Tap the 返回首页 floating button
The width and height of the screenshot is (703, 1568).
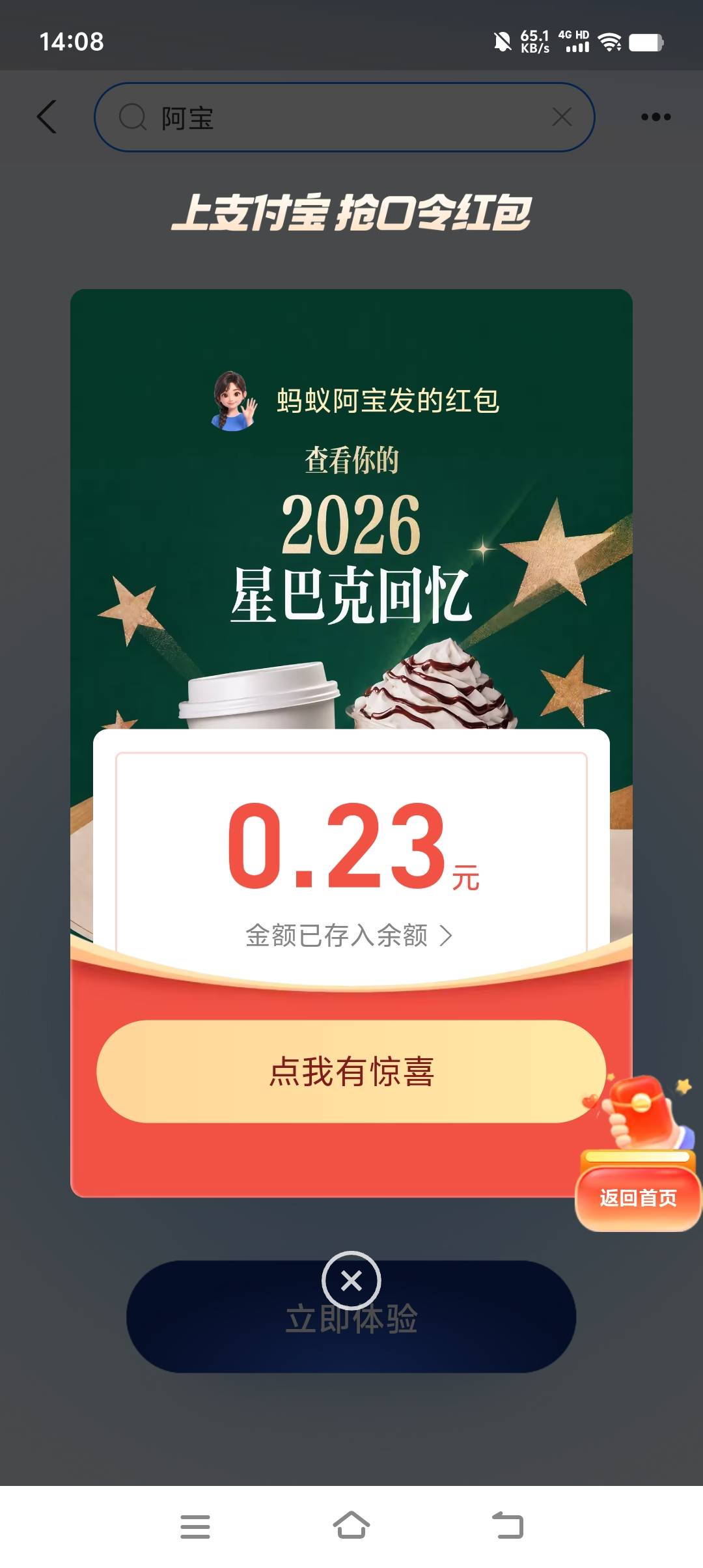638,1197
